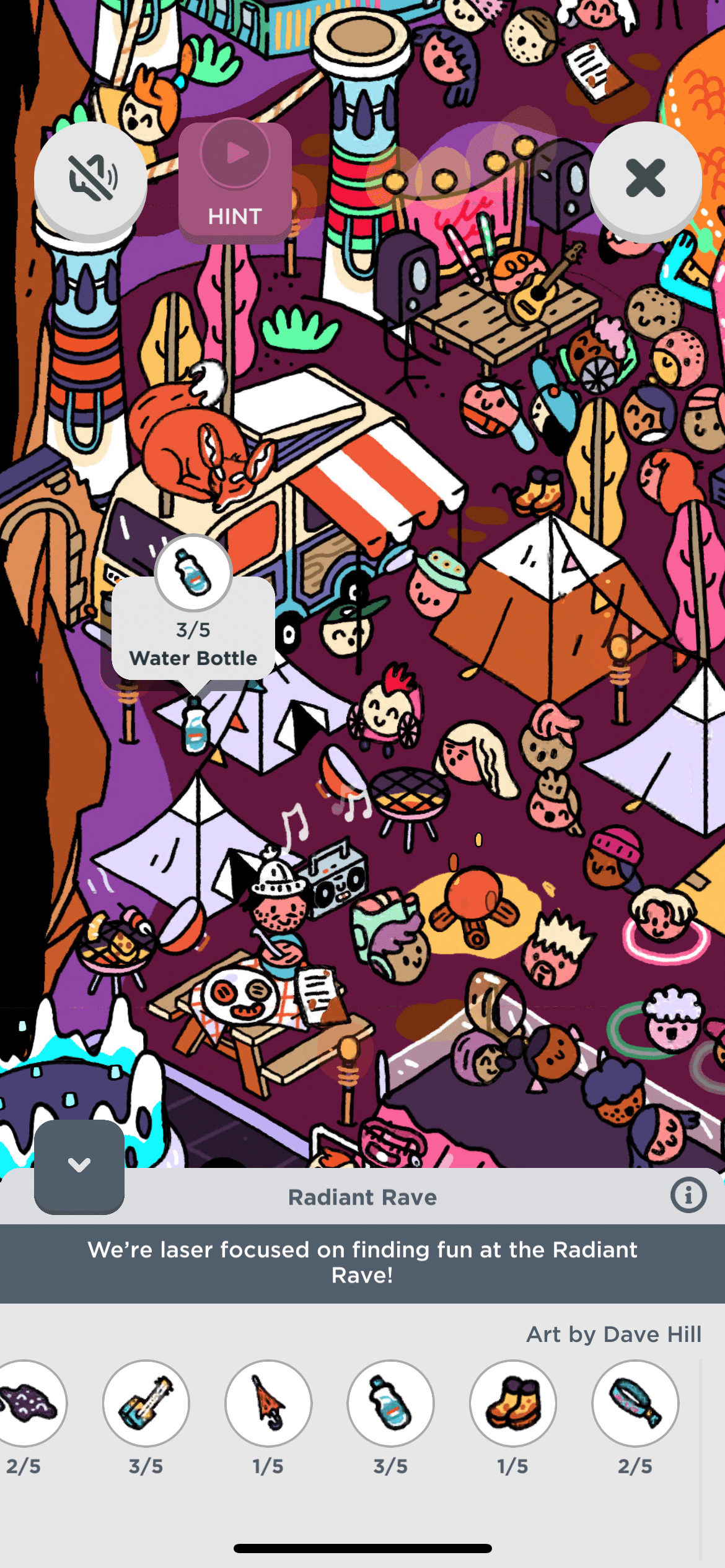Select the boots item in the tray

[512, 1403]
